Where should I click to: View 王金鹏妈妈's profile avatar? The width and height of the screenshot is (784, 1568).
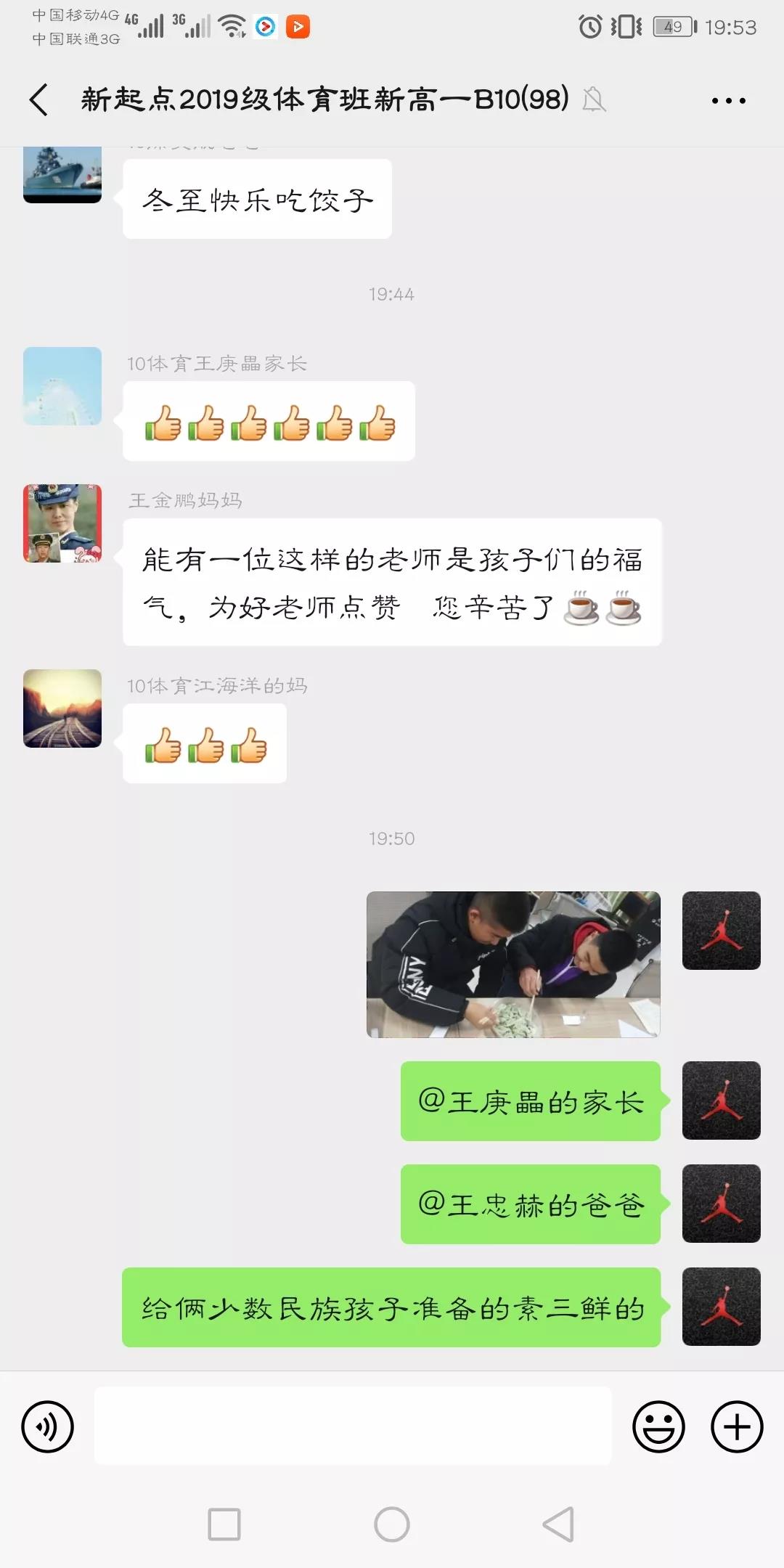[x=62, y=523]
